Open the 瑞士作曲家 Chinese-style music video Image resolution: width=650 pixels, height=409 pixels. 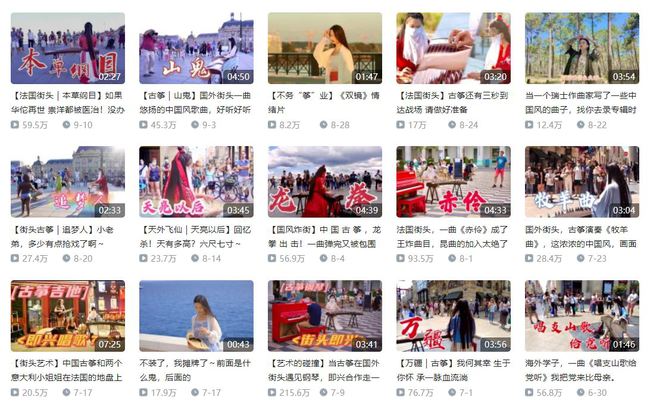coord(581,48)
